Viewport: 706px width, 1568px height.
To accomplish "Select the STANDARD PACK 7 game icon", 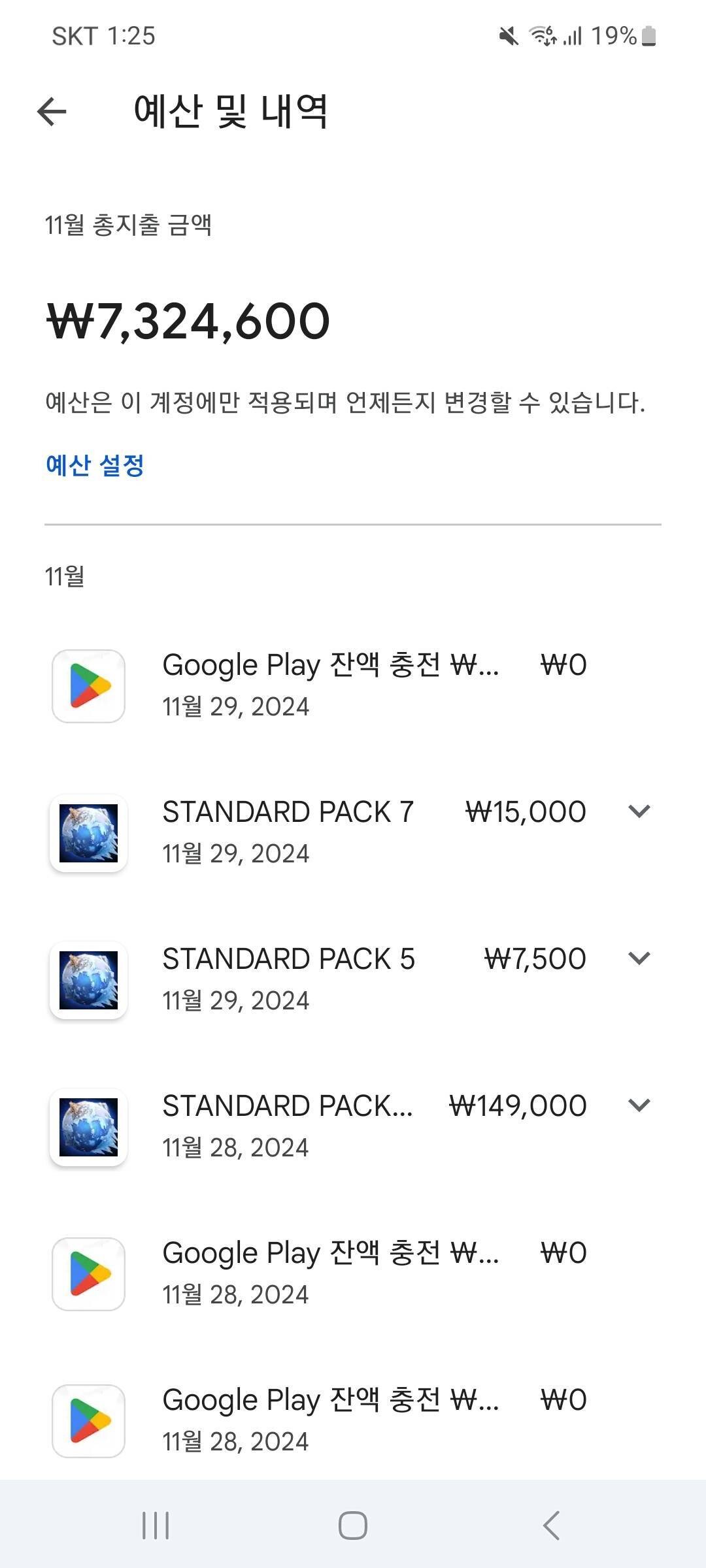I will [x=87, y=832].
